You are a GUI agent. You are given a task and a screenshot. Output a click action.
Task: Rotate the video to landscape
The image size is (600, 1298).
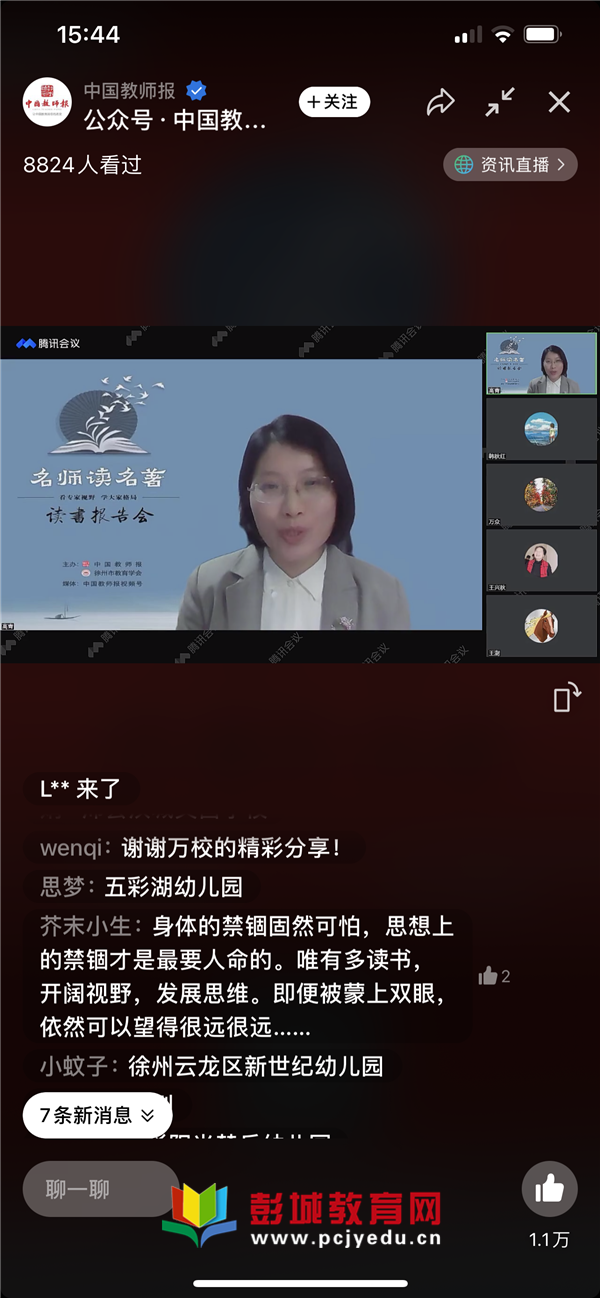pos(567,698)
